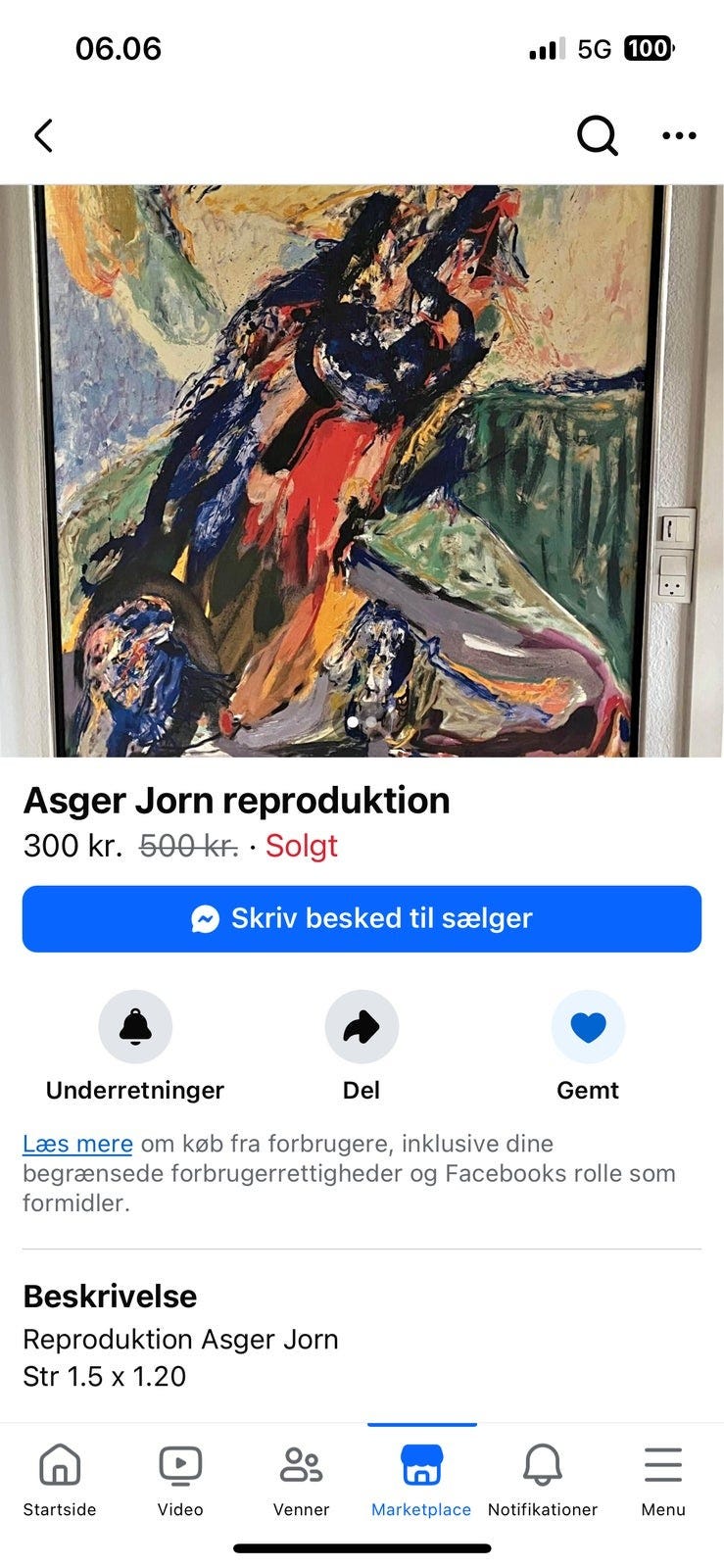Enable notifications with the Underretninger bell
724x1568 pixels.
135,1026
